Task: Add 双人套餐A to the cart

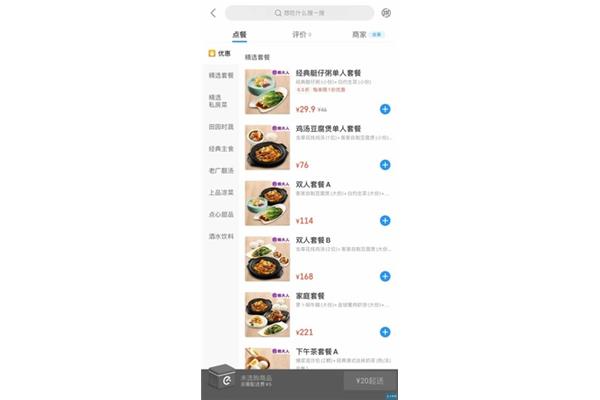Action: pos(385,221)
